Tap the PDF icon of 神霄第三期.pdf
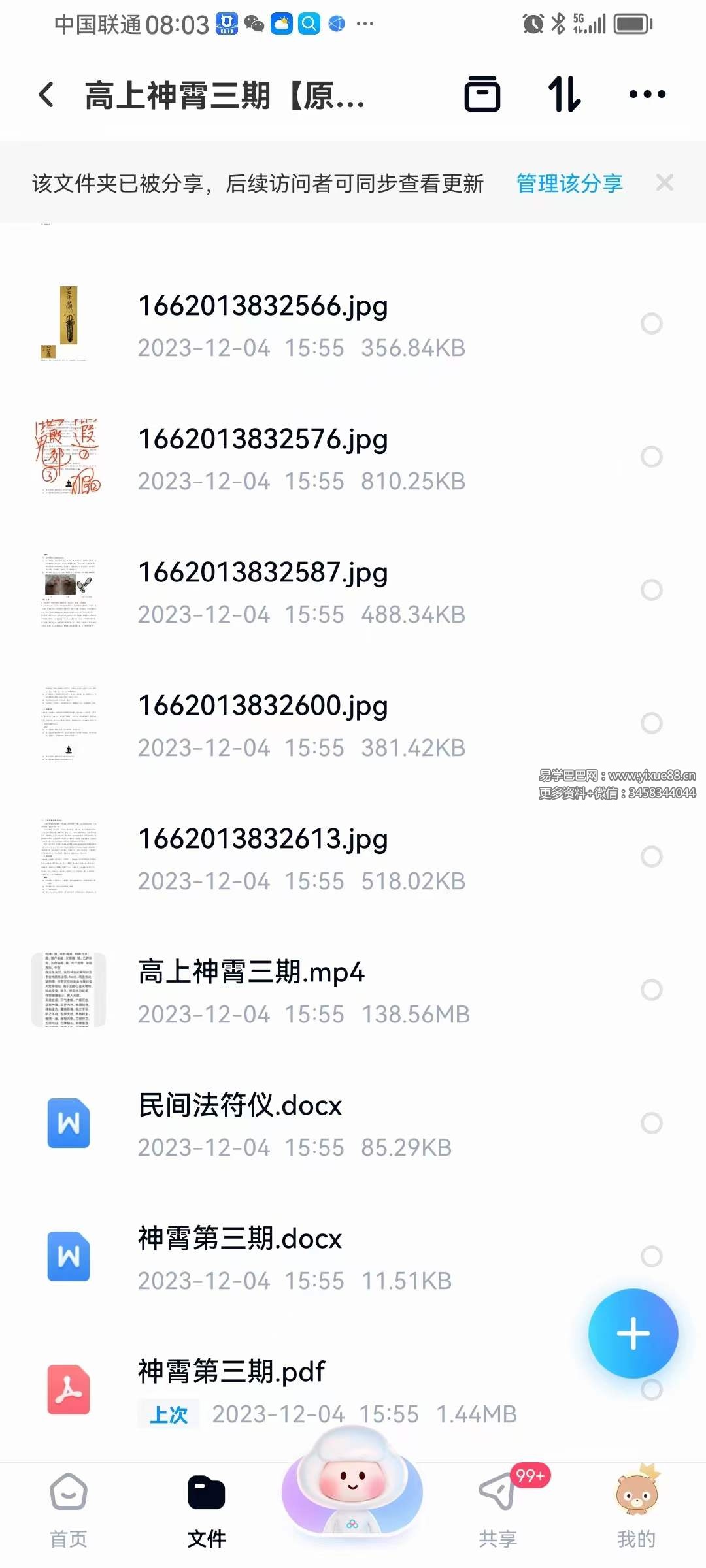 coord(68,1390)
